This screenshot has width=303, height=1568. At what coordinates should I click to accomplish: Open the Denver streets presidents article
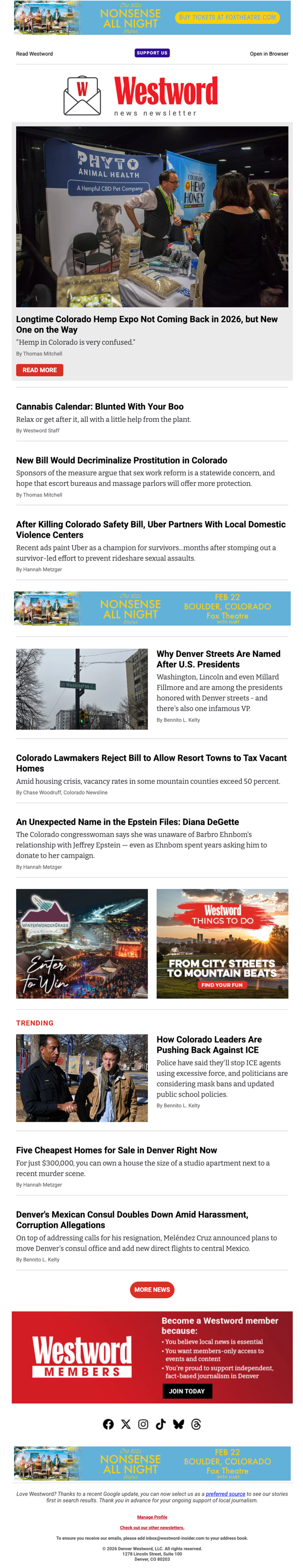218,658
